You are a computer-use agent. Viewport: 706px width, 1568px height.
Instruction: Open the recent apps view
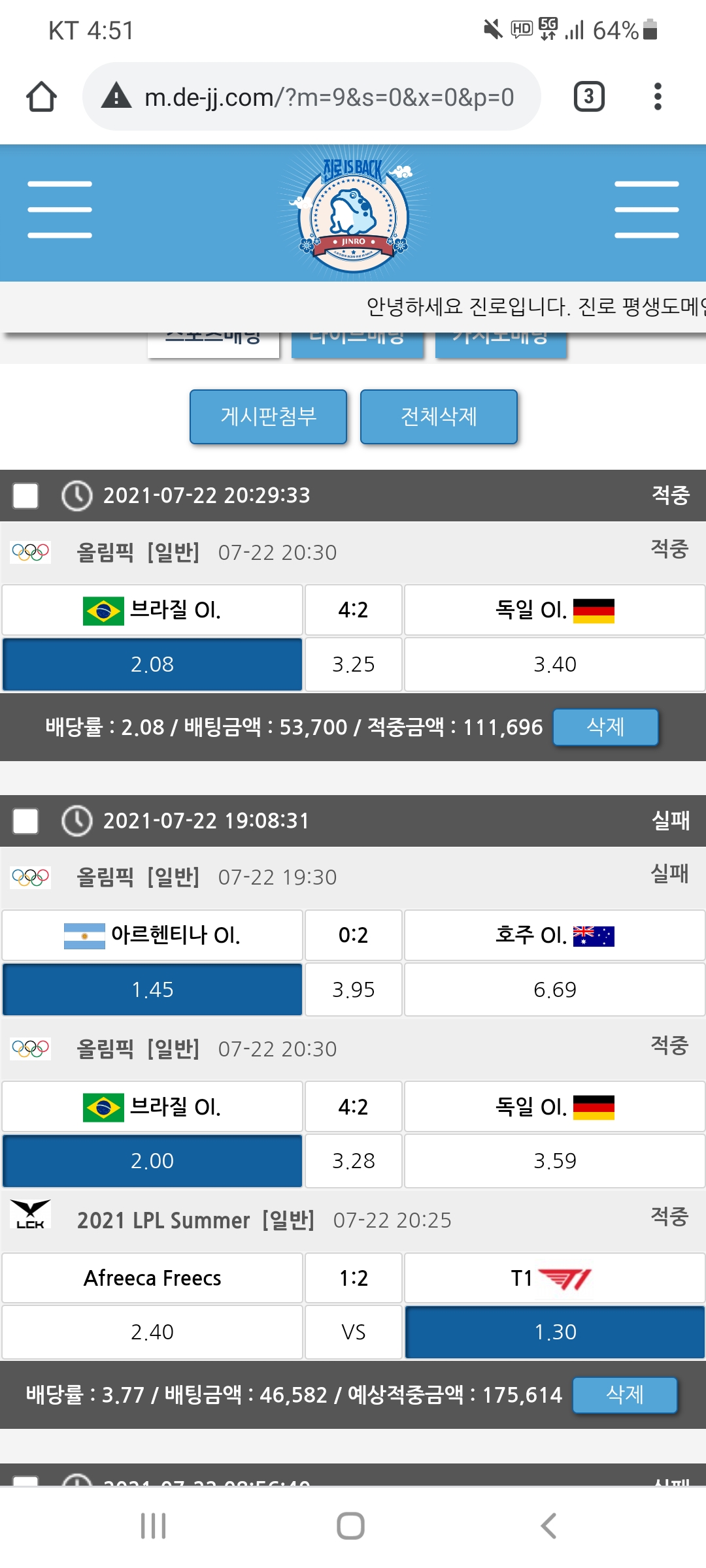click(x=154, y=1526)
